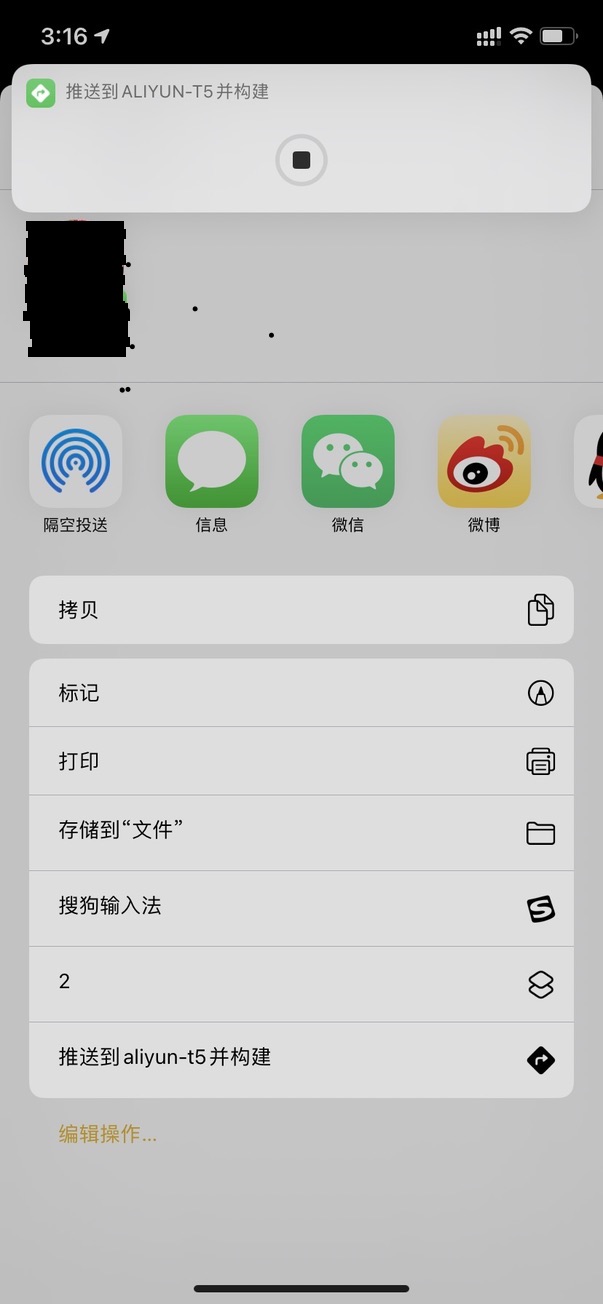Open the 标记 markup action

point(301,693)
